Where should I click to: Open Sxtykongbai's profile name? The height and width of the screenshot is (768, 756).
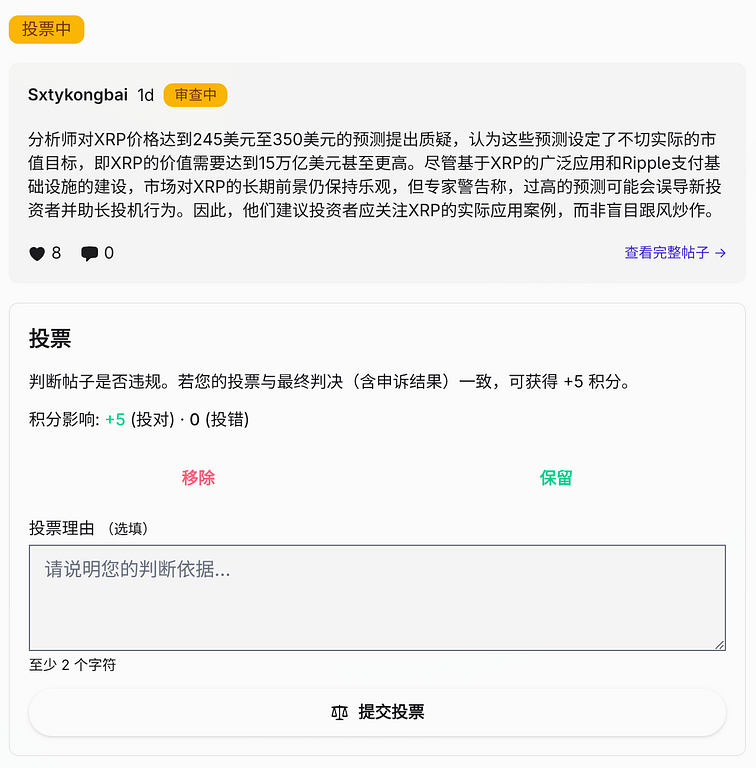[x=78, y=95]
